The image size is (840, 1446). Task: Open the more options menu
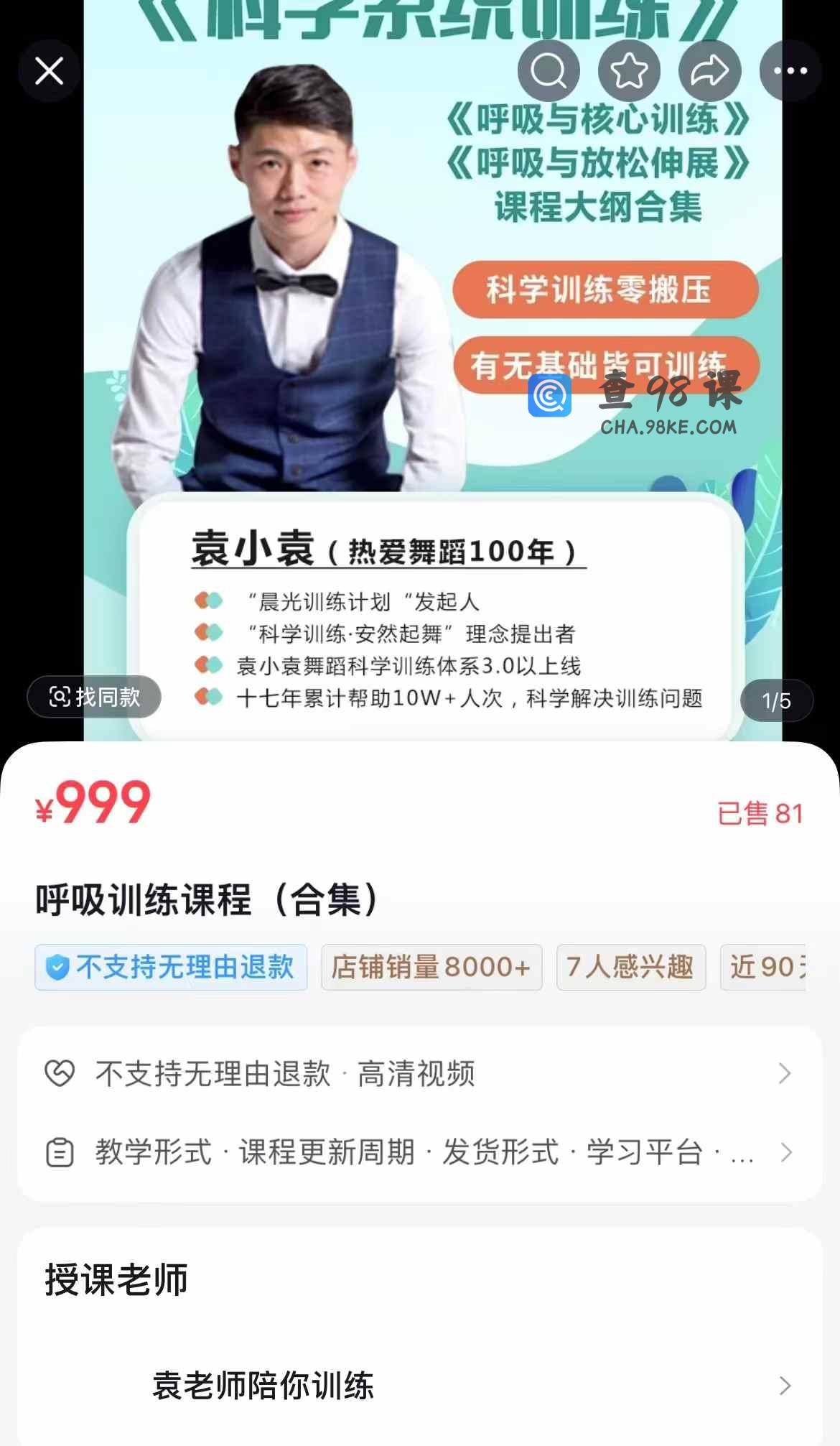[x=790, y=71]
